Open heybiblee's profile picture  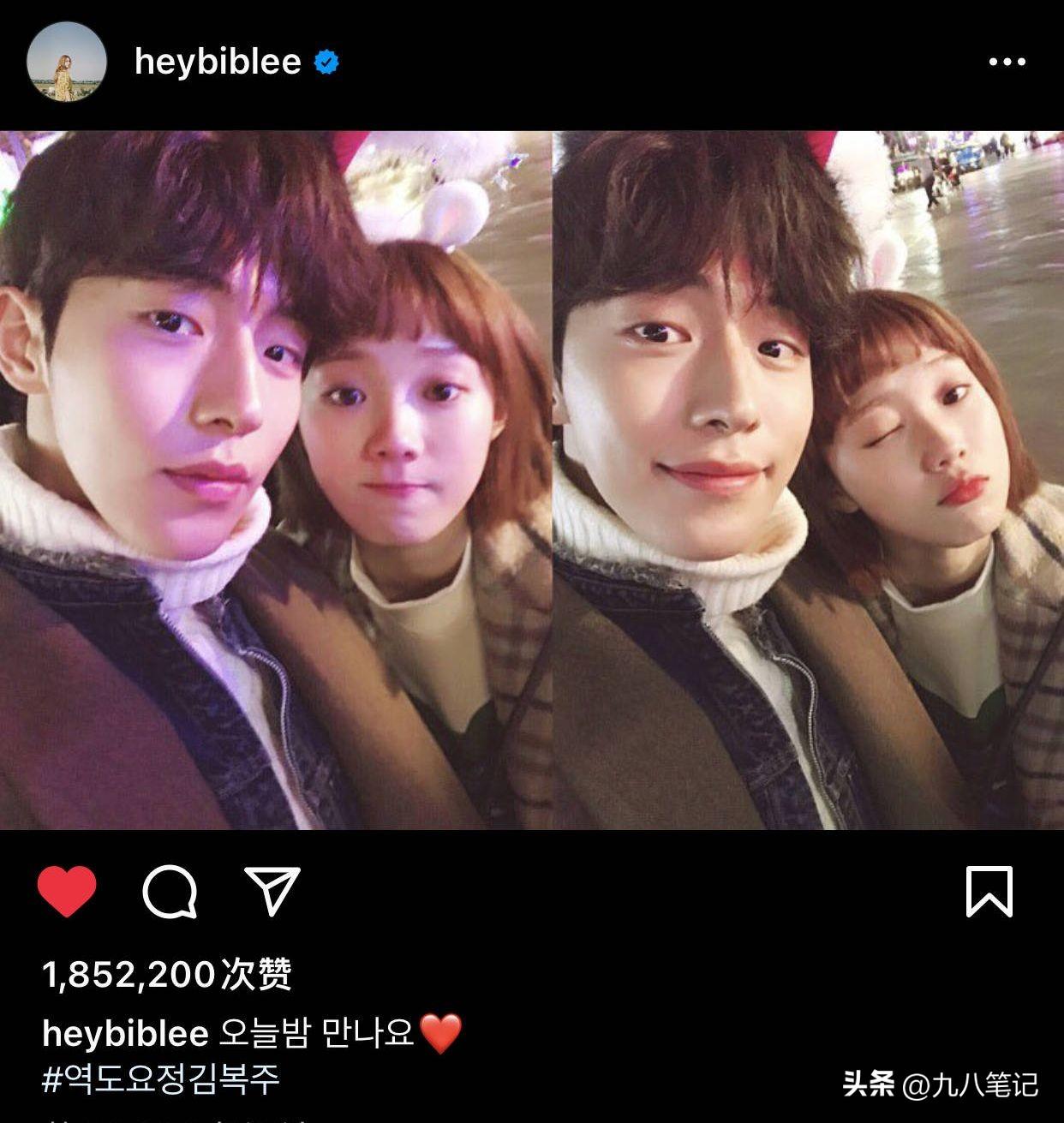[x=66, y=62]
